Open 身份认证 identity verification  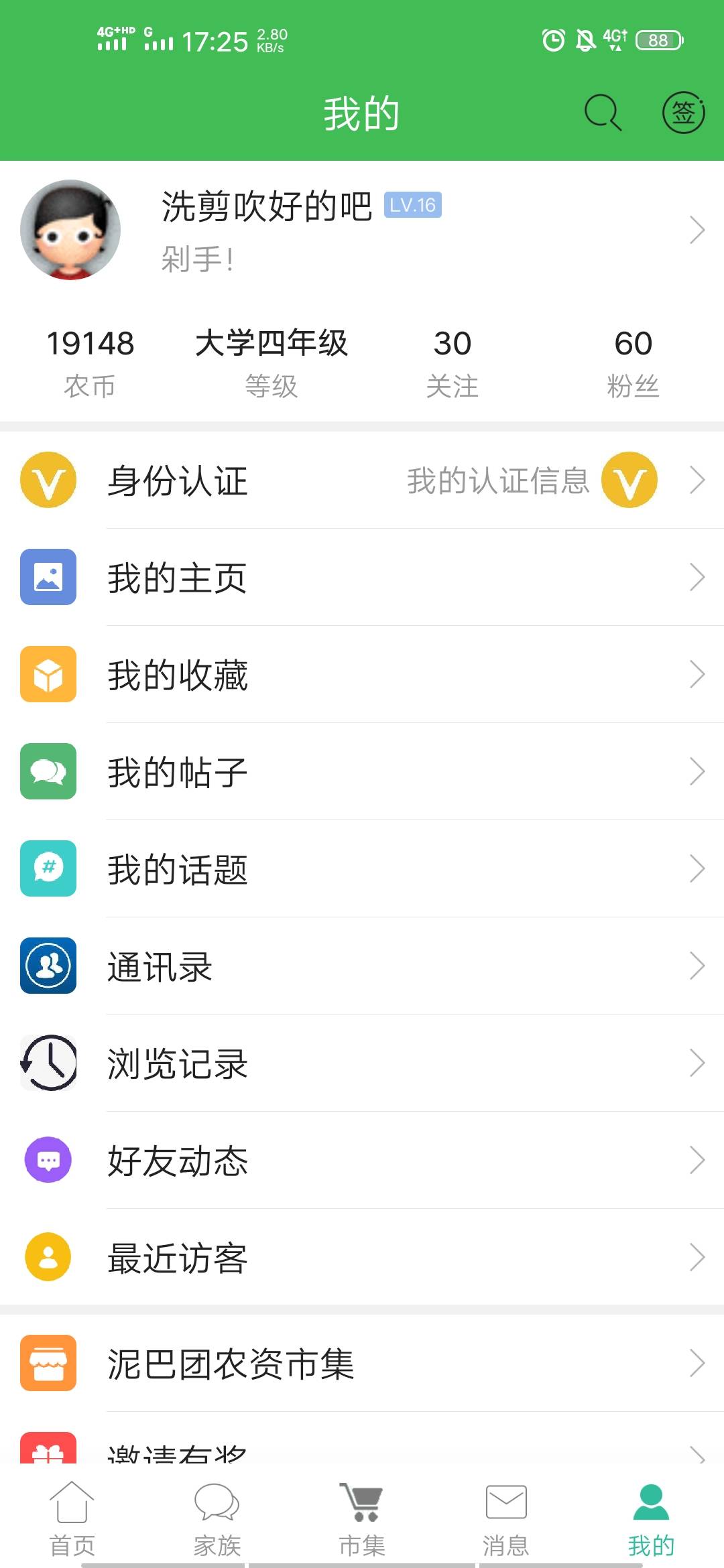[362, 480]
